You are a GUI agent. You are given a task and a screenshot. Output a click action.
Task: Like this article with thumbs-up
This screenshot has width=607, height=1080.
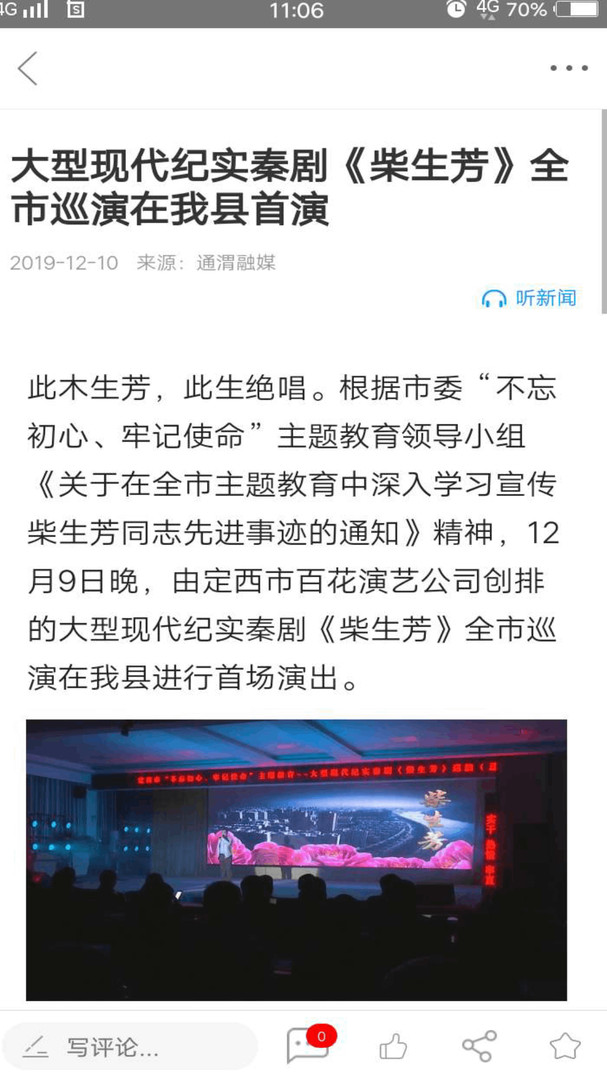point(393,1047)
